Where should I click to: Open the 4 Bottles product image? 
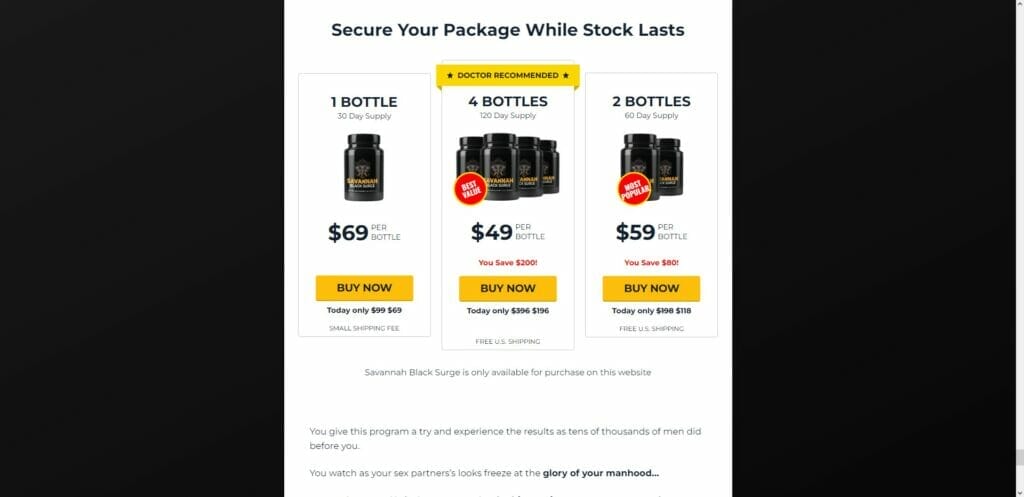click(x=508, y=168)
